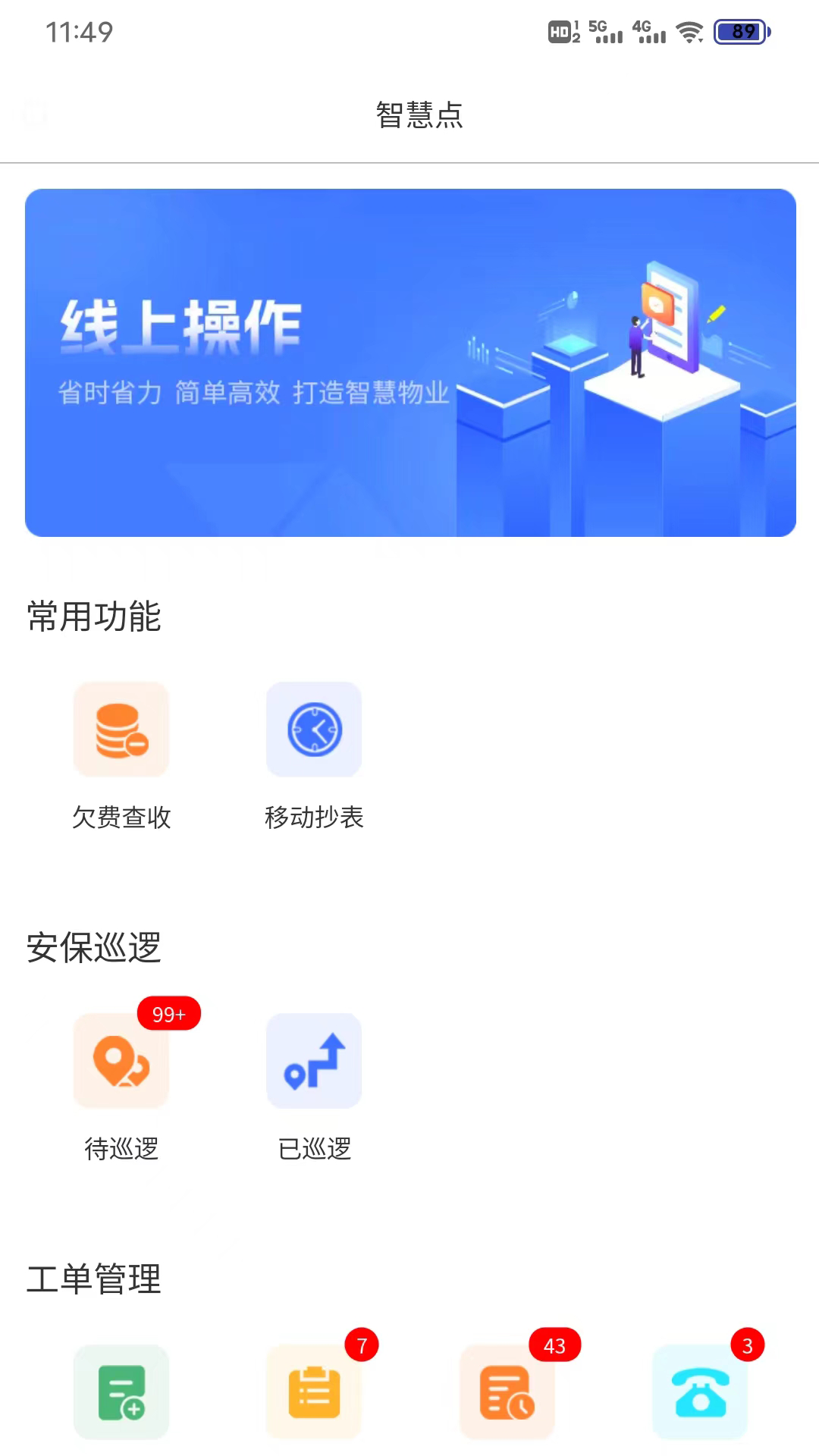The height and width of the screenshot is (1456, 819).
Task: Tap the 欠费查收 text label
Action: click(121, 817)
